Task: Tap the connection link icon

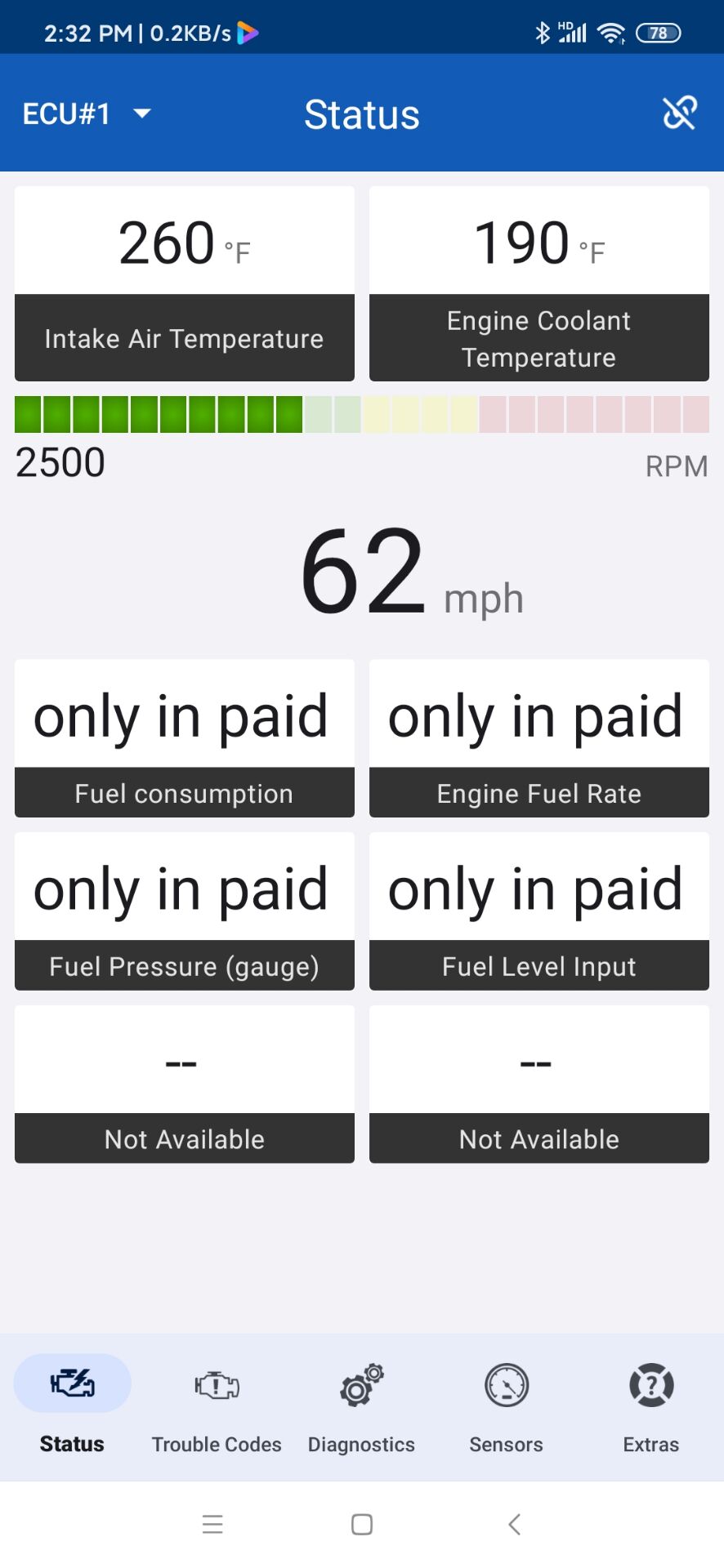Action: pos(679,113)
